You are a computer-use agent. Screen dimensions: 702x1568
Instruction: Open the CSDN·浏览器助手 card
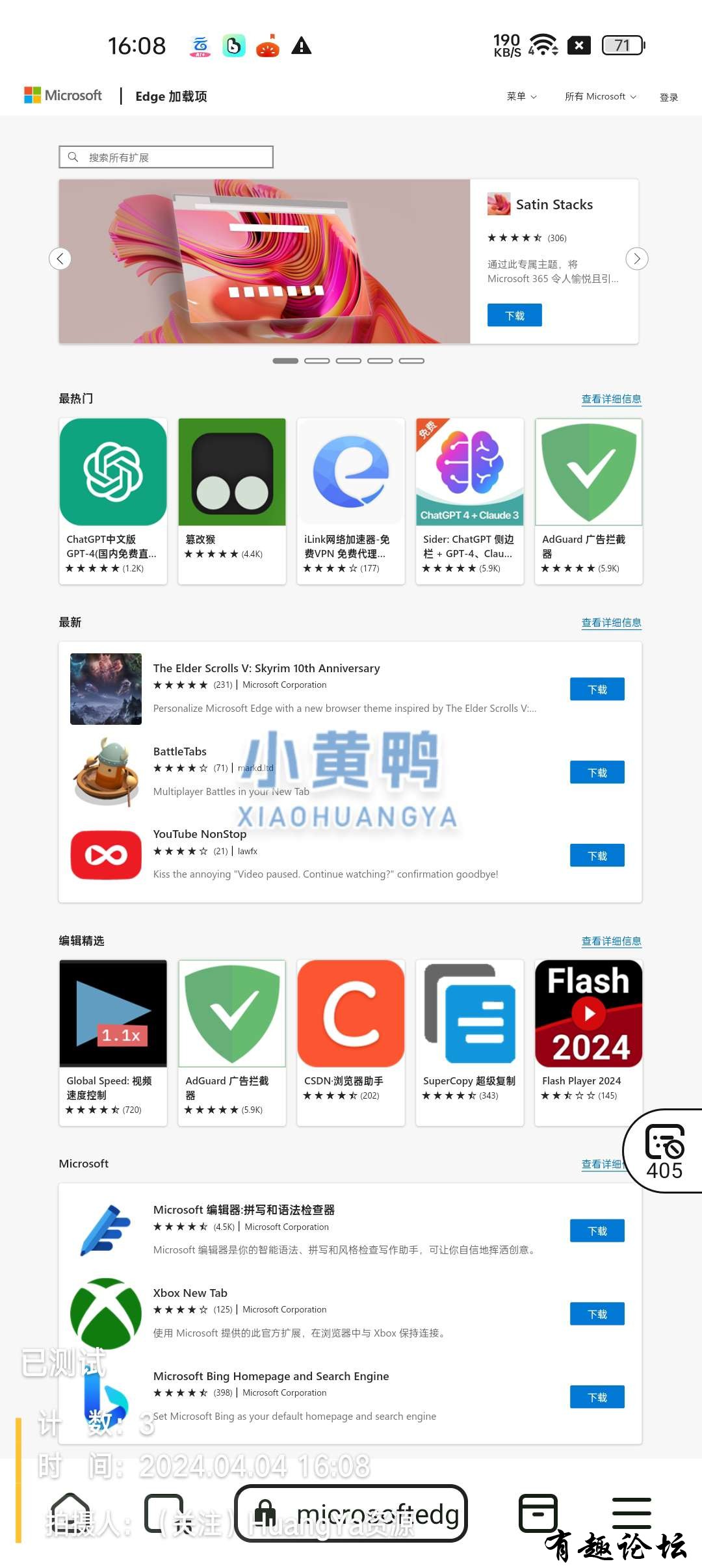coord(351,1041)
